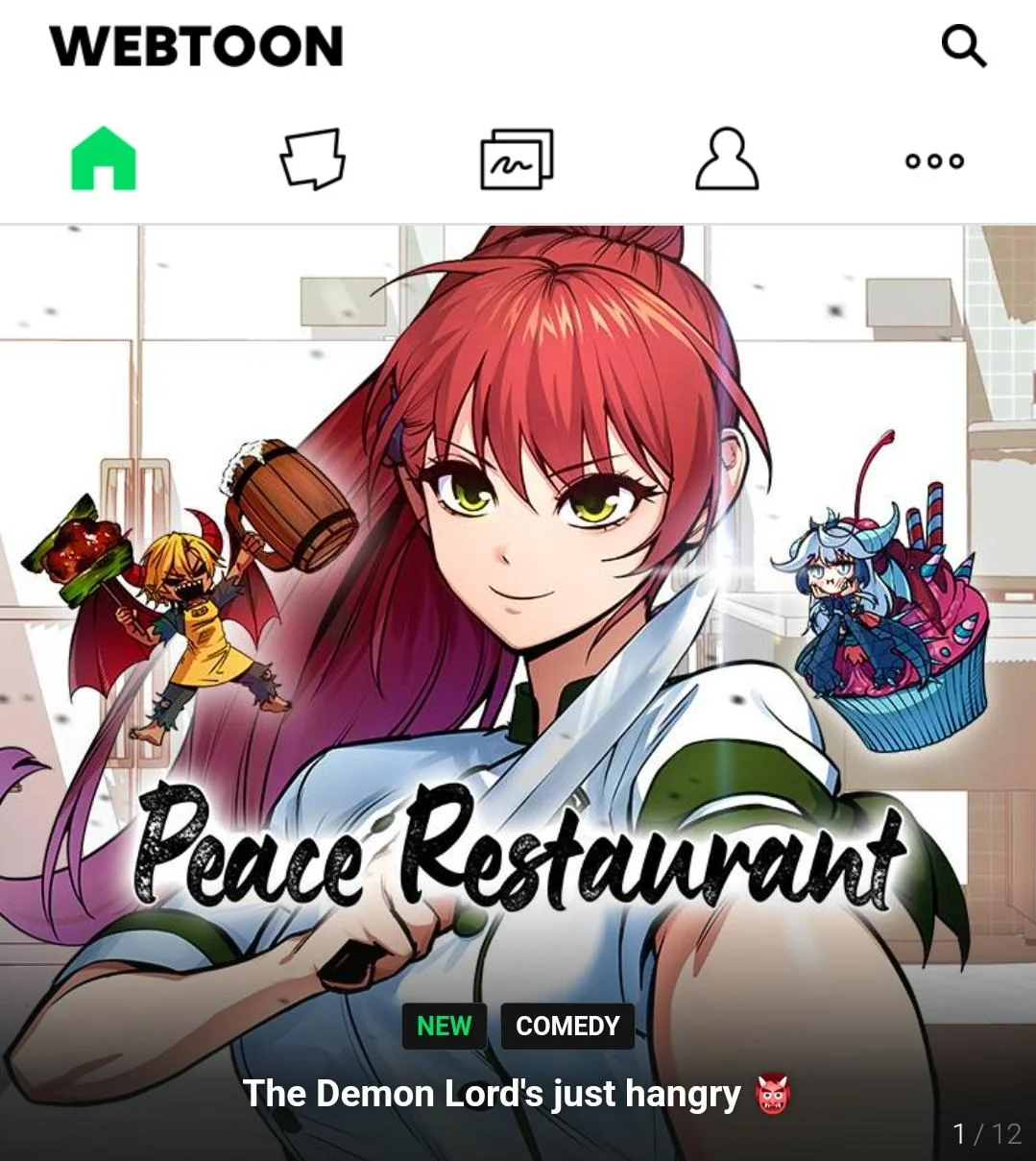Open the COMEDY genre tag
This screenshot has height=1161, width=1036.
click(566, 1026)
